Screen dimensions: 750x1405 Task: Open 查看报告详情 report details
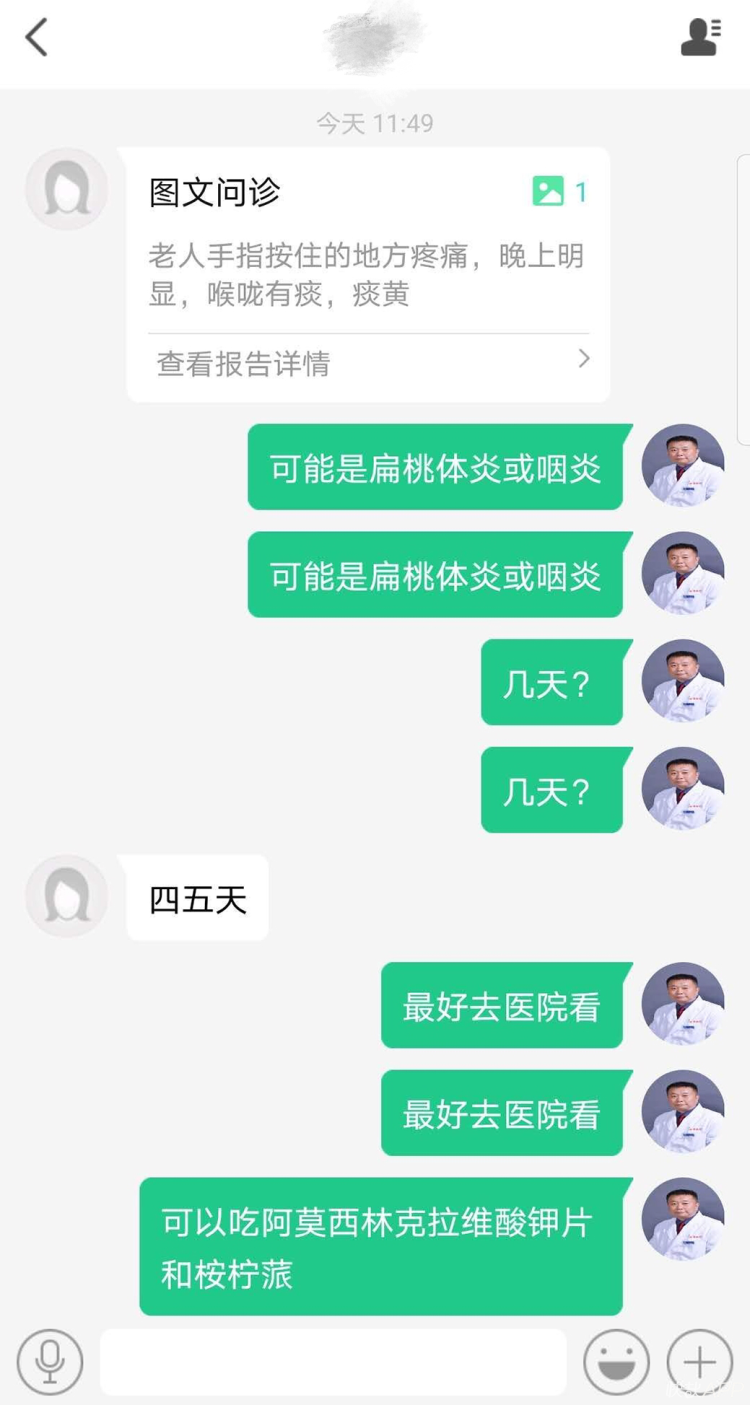coord(368,363)
